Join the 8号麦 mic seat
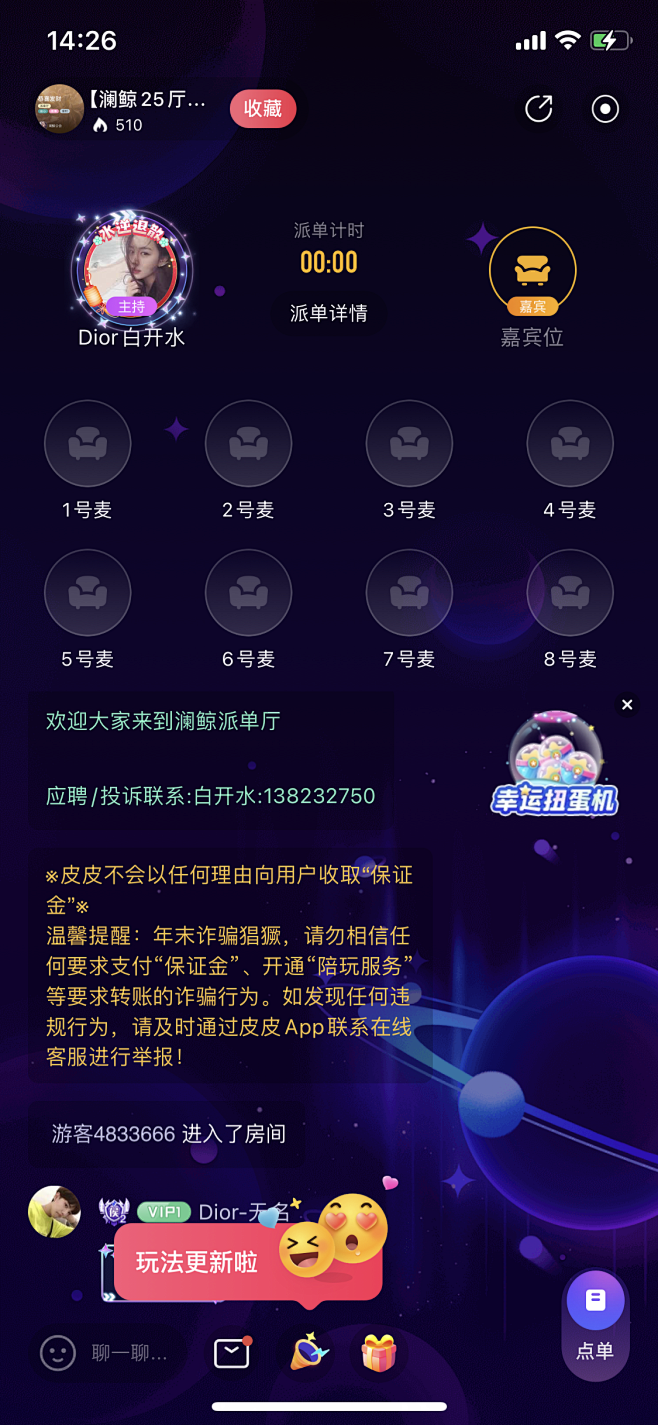Screen dimensions: 658x1425 coord(570,593)
